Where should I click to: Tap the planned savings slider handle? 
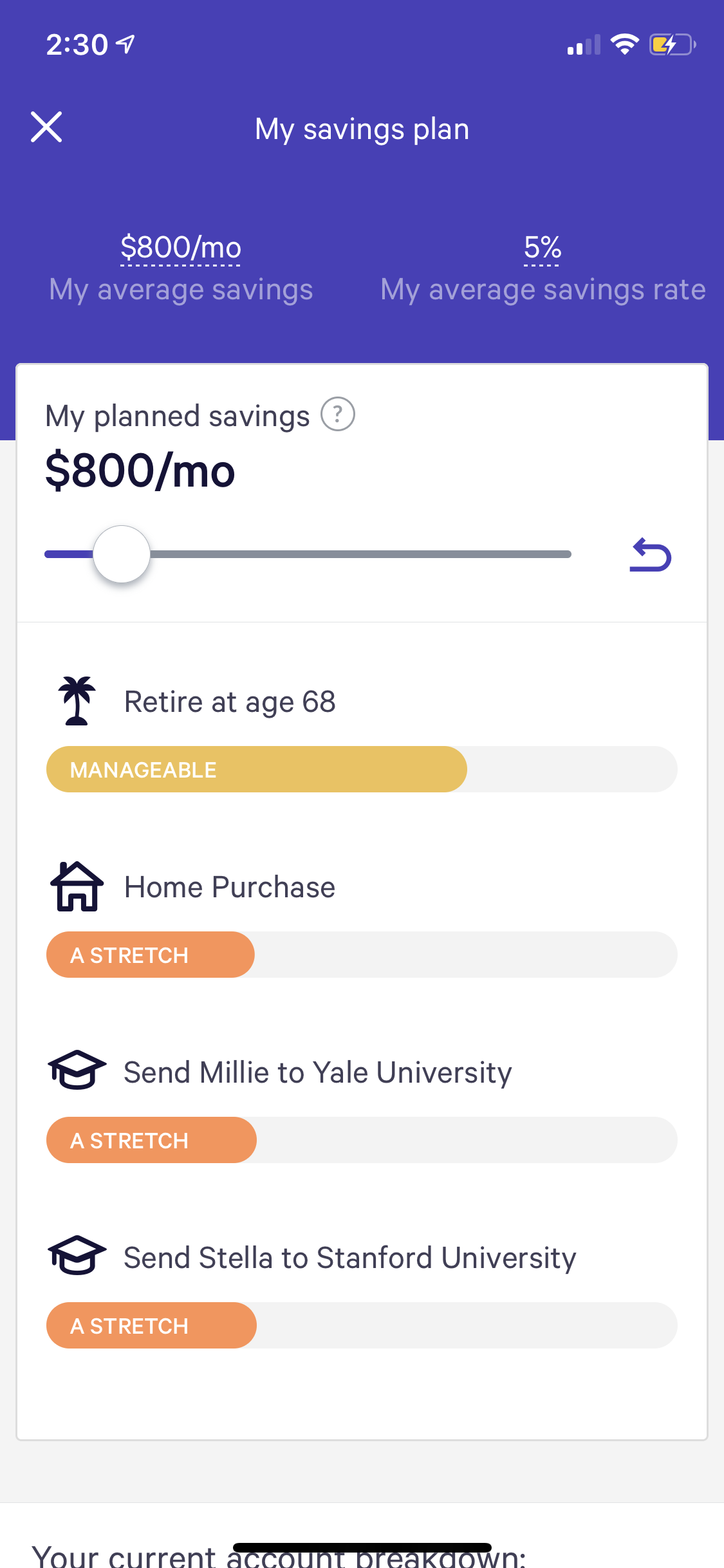122,554
